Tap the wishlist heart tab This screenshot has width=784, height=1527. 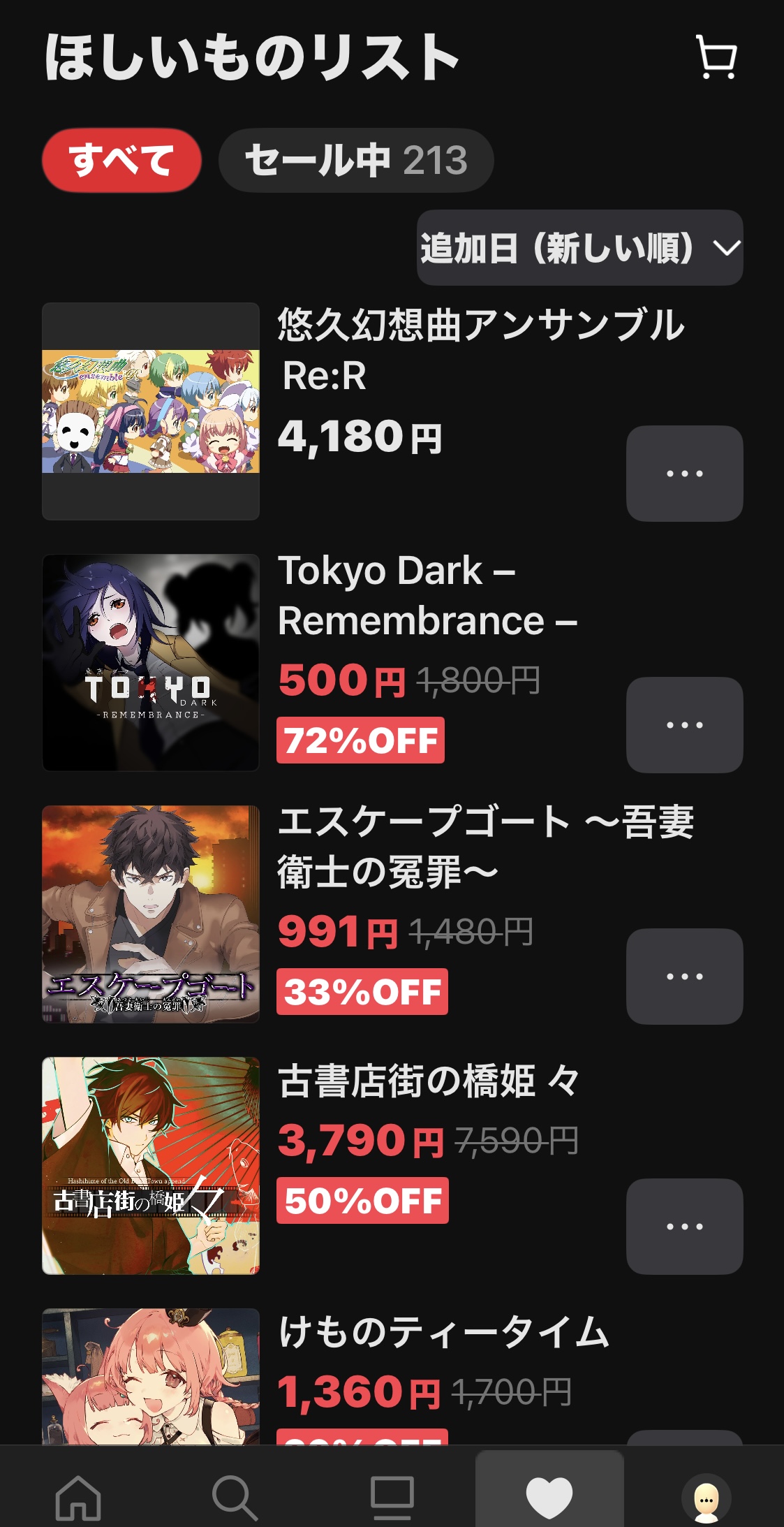pos(549,1498)
